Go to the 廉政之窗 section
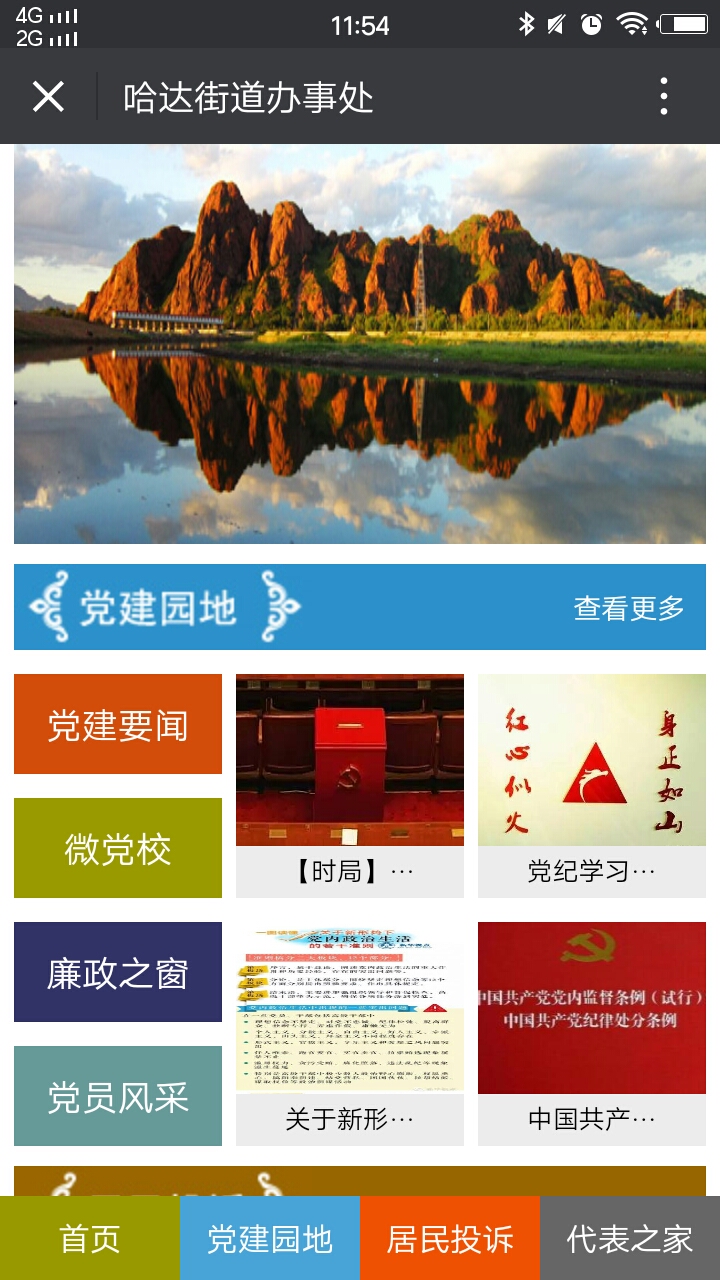This screenshot has height=1280, width=720. (x=118, y=972)
